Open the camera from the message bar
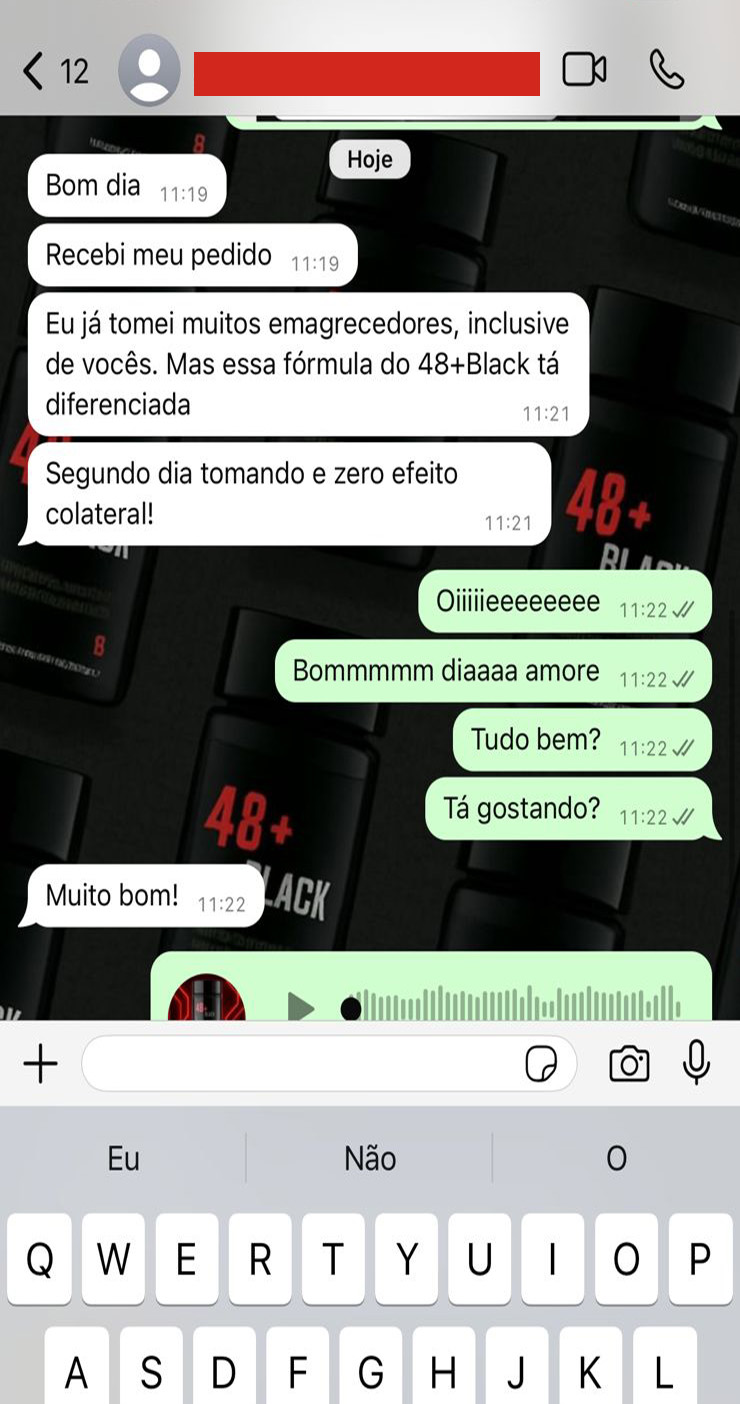Viewport: 740px width, 1404px height. pos(628,1063)
